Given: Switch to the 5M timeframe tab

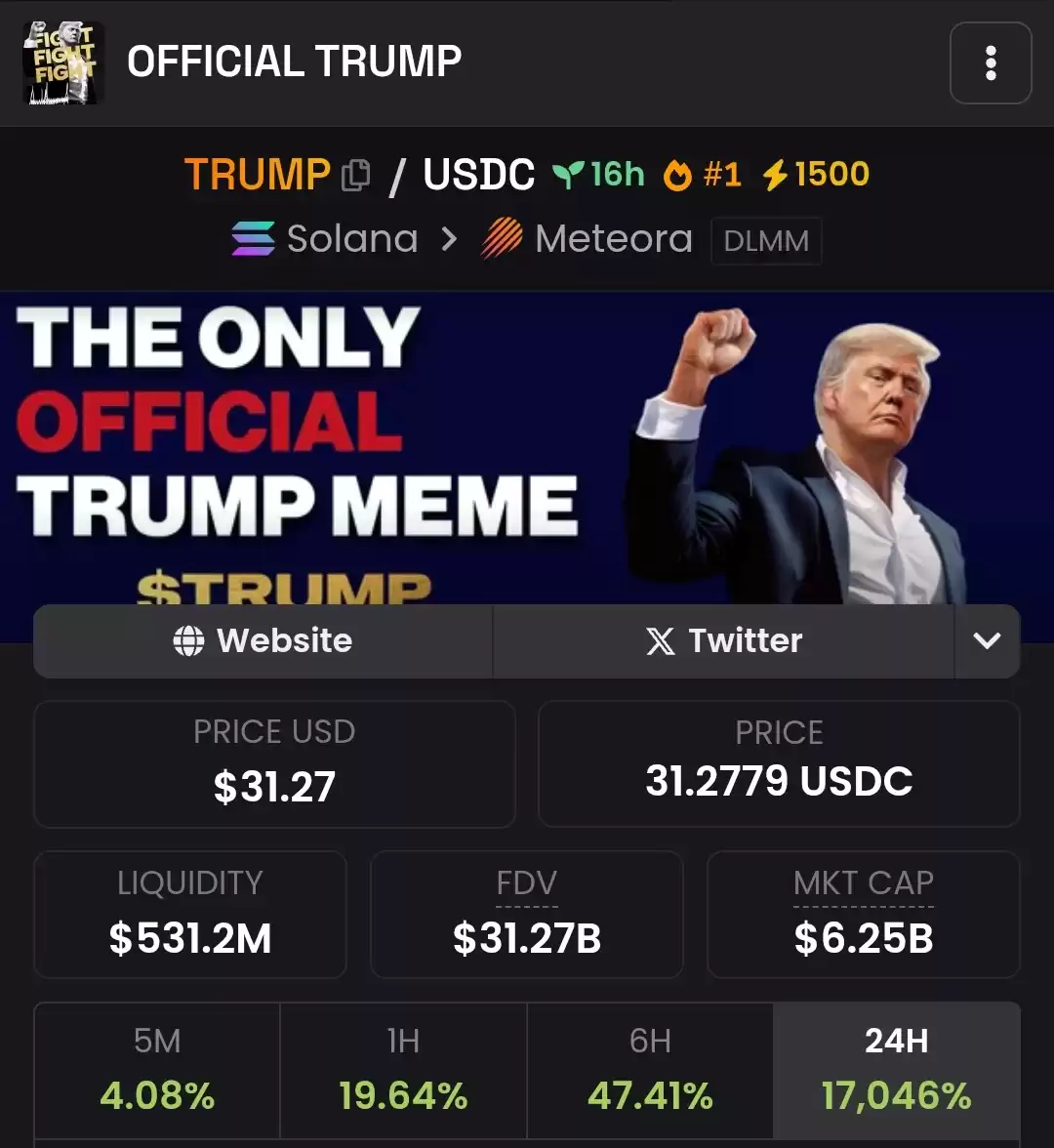Looking at the screenshot, I should [x=157, y=1070].
